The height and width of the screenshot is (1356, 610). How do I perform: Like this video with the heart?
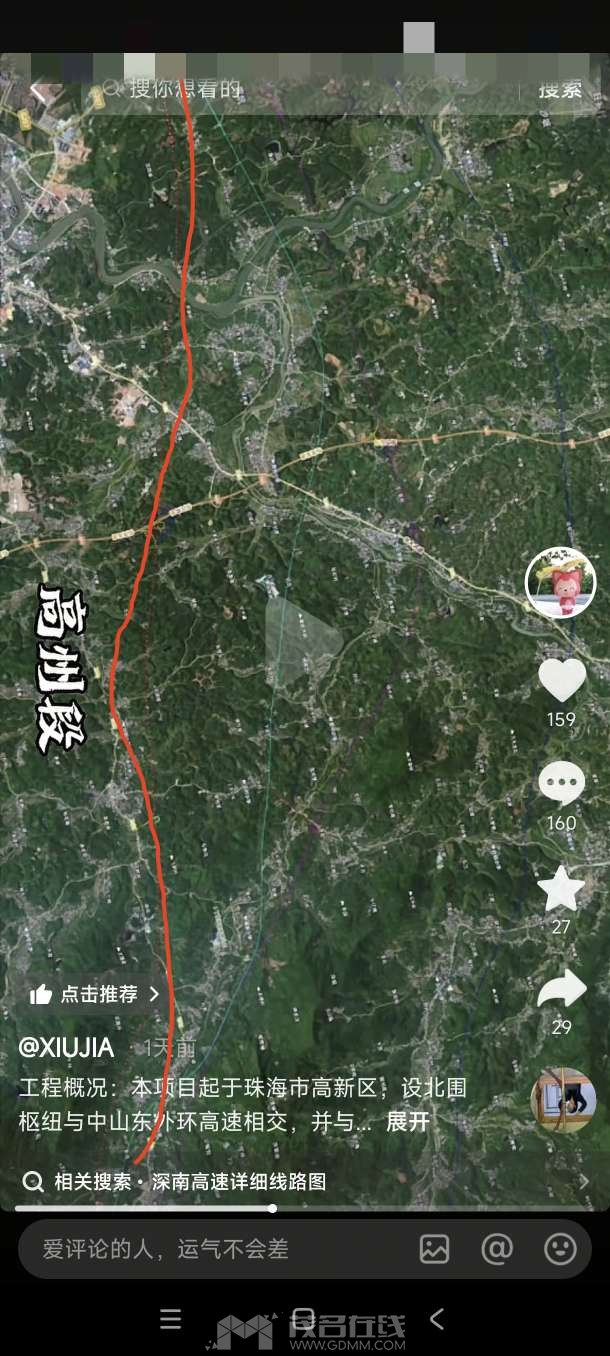[561, 680]
